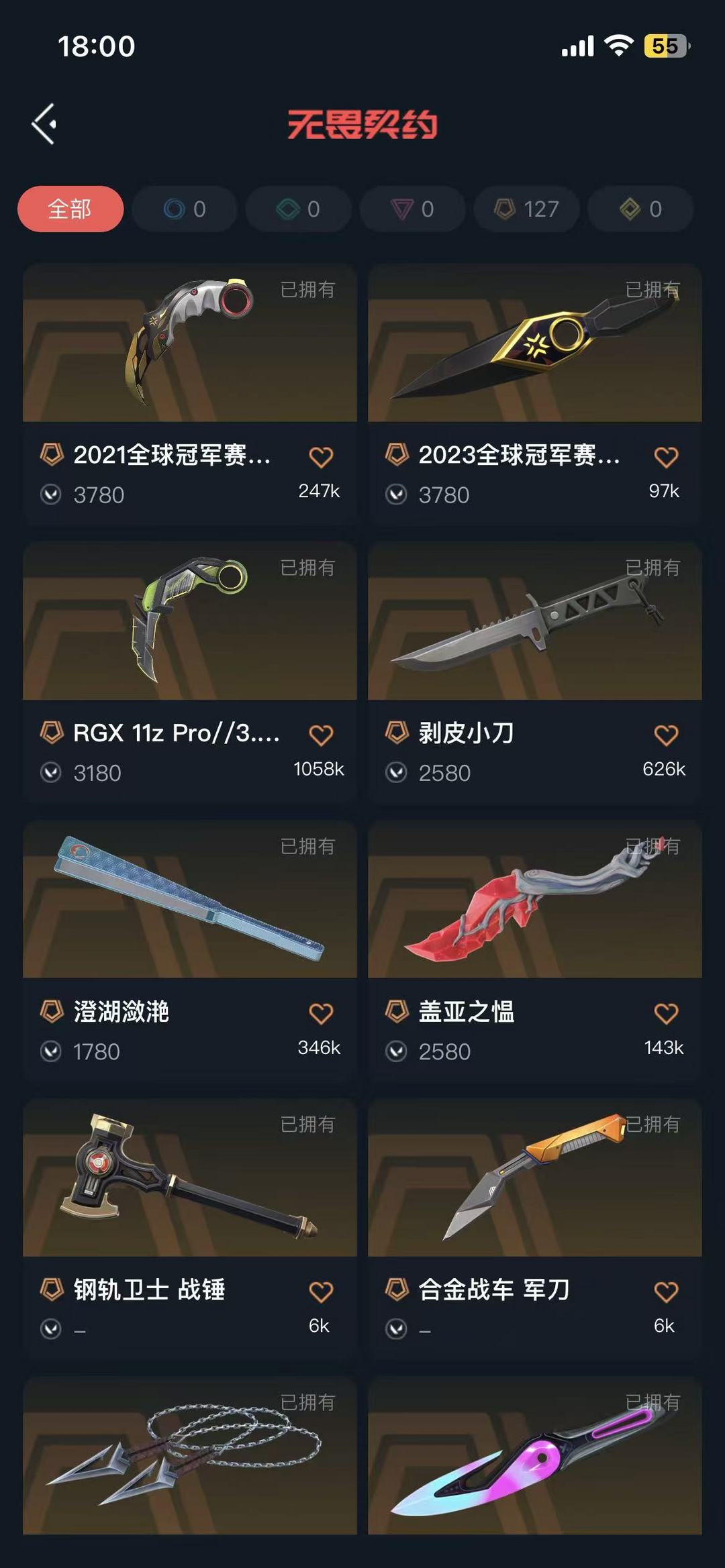Select the 全部 filter chip
This screenshot has height=1568, width=725.
[70, 209]
